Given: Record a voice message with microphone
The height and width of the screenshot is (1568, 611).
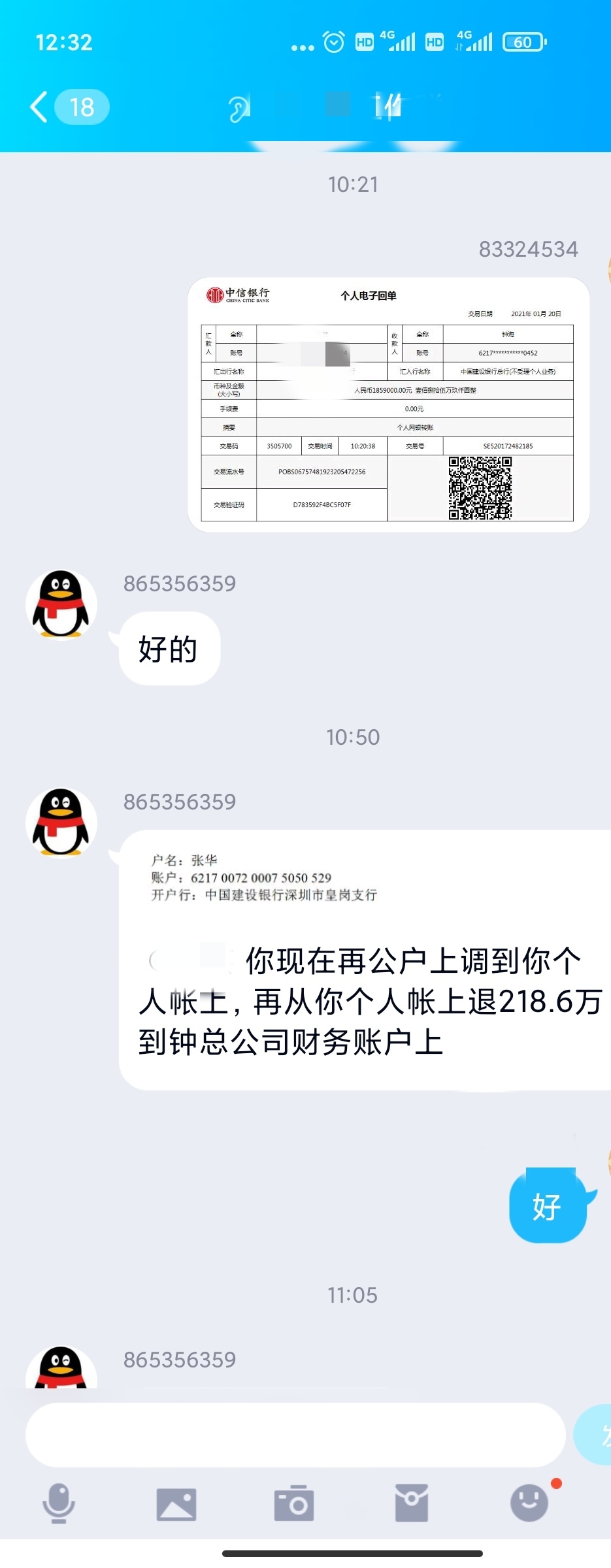Looking at the screenshot, I should [x=59, y=1503].
